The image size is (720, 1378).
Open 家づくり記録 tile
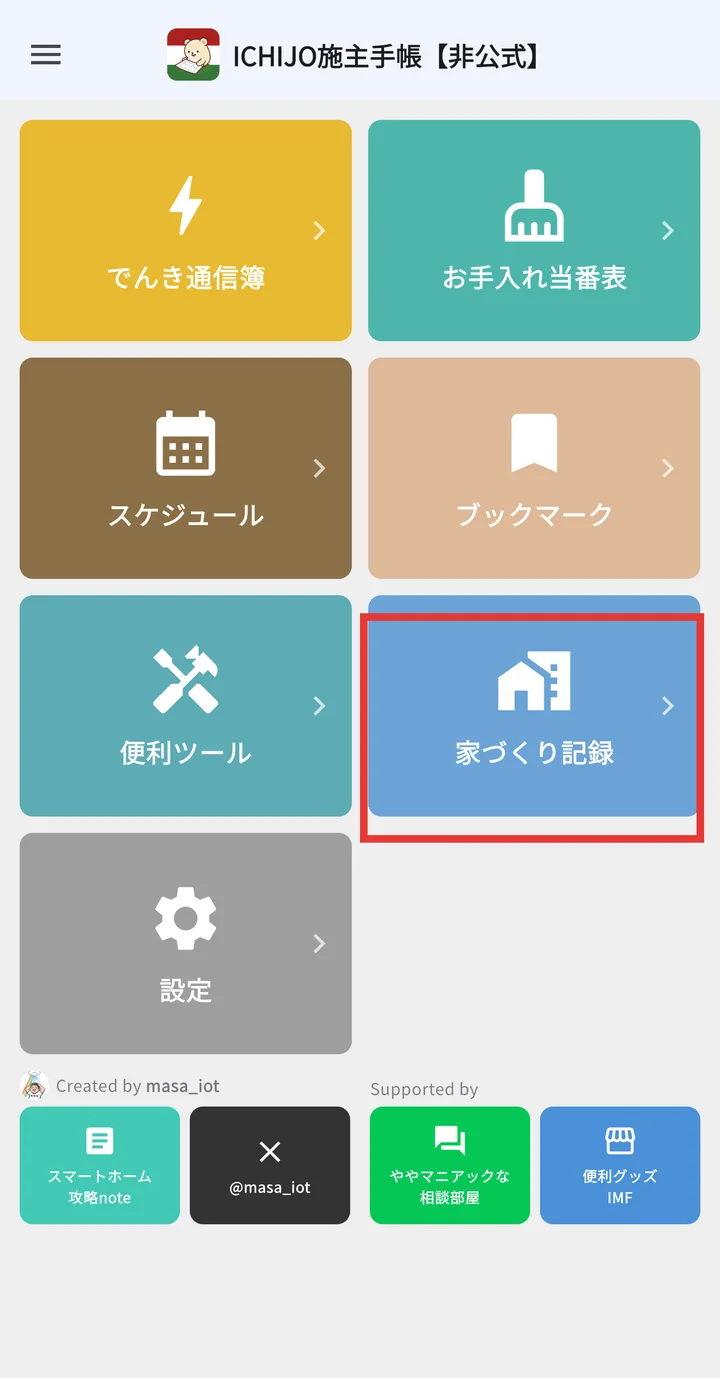click(x=534, y=706)
